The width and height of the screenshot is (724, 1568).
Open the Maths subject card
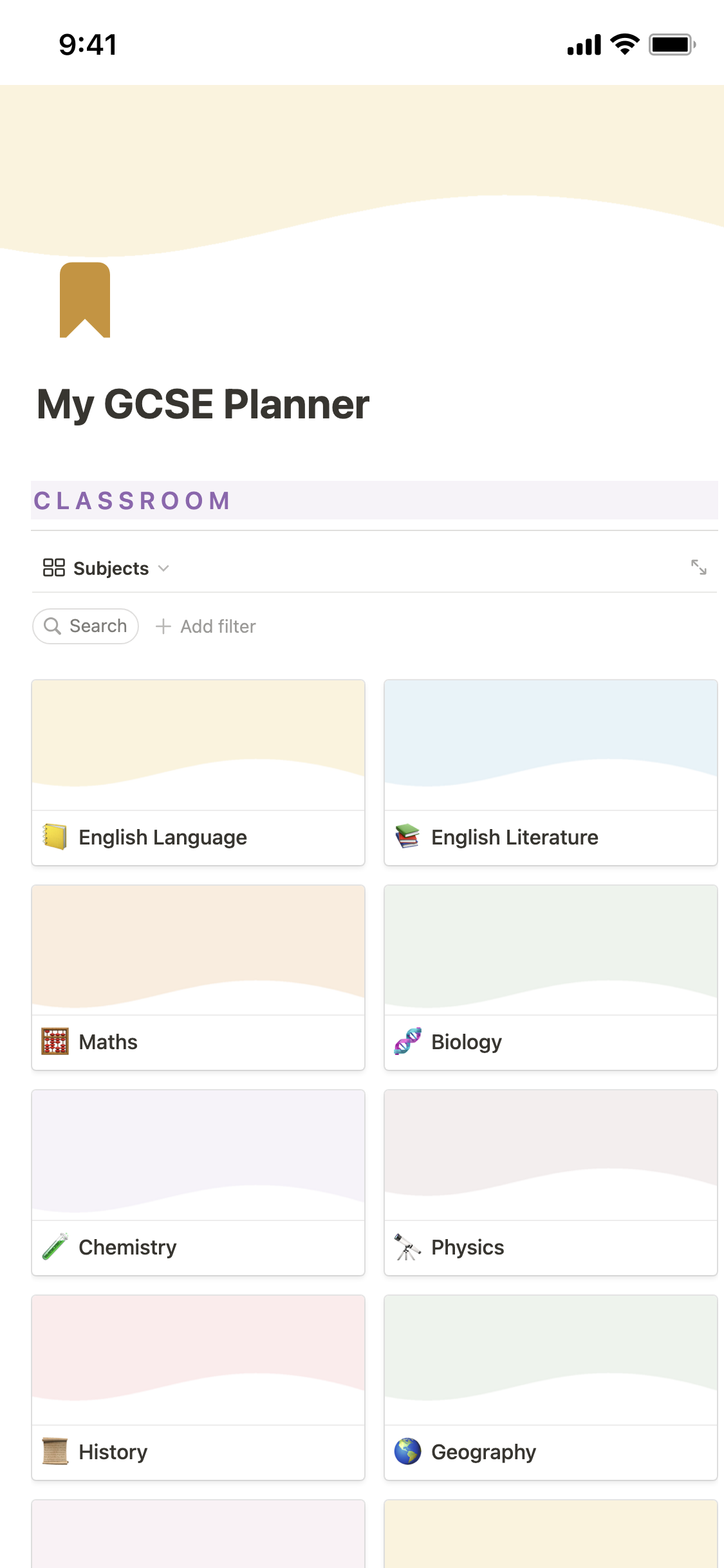coord(198,977)
